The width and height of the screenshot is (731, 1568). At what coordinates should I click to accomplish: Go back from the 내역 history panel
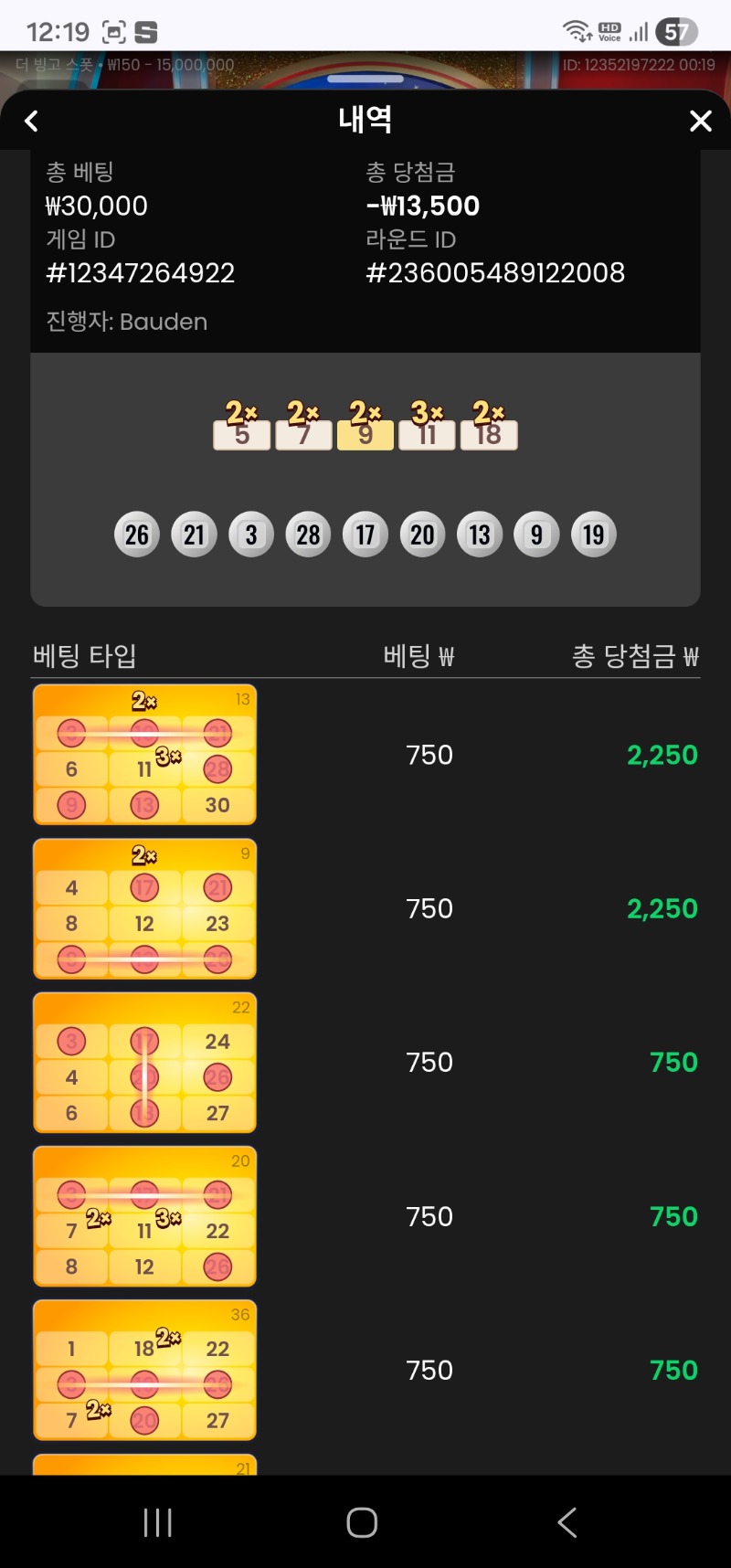(32, 121)
